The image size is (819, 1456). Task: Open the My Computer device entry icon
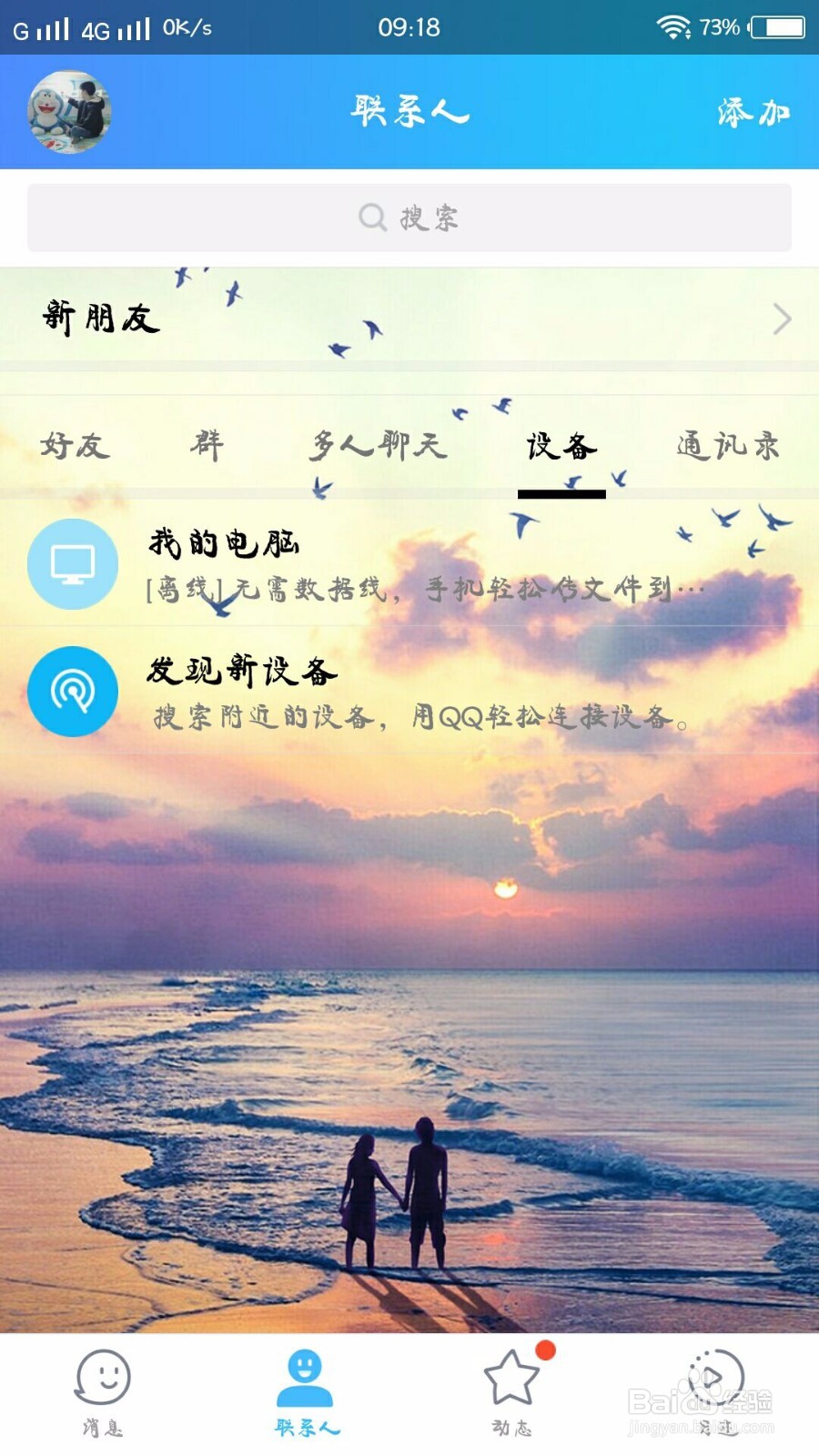74,563
